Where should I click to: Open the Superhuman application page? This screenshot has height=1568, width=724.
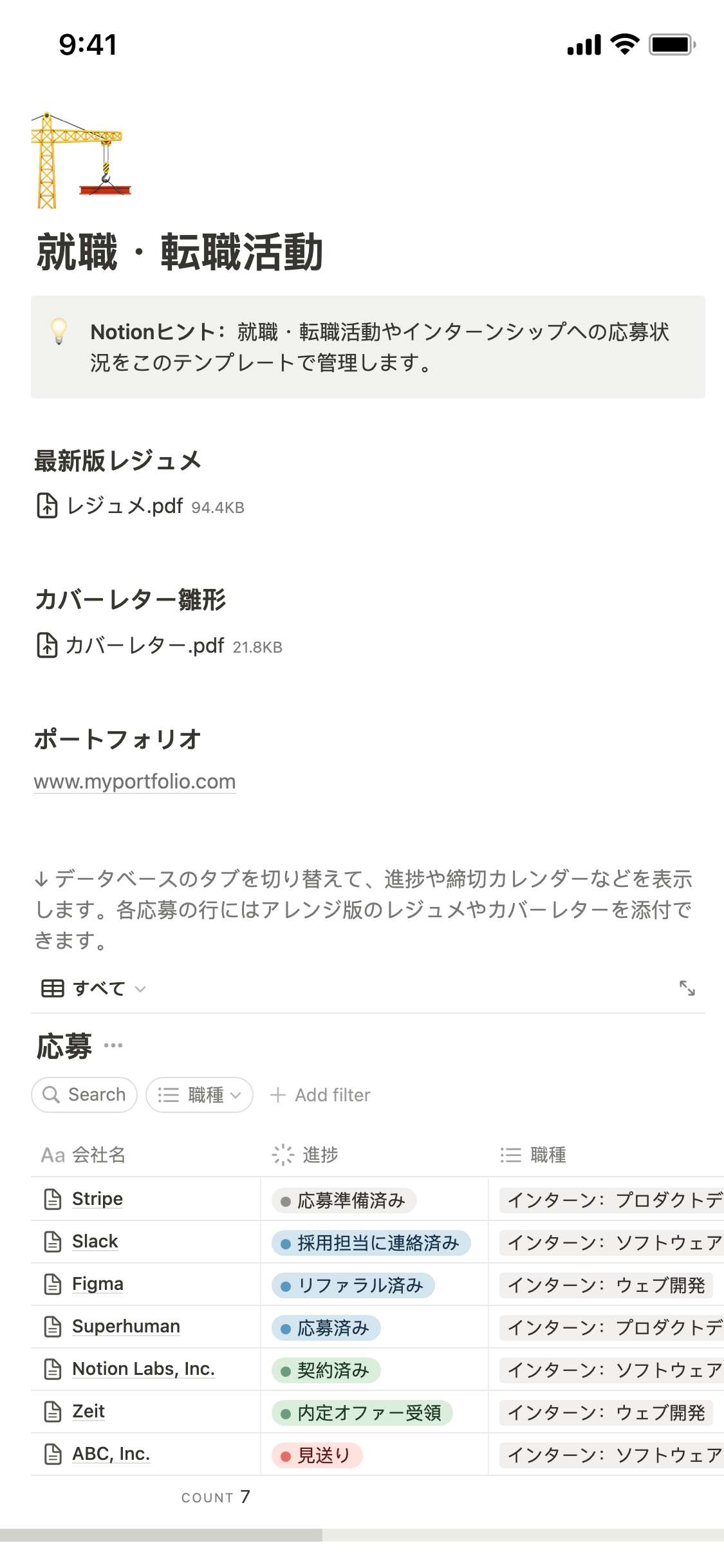coord(125,1326)
